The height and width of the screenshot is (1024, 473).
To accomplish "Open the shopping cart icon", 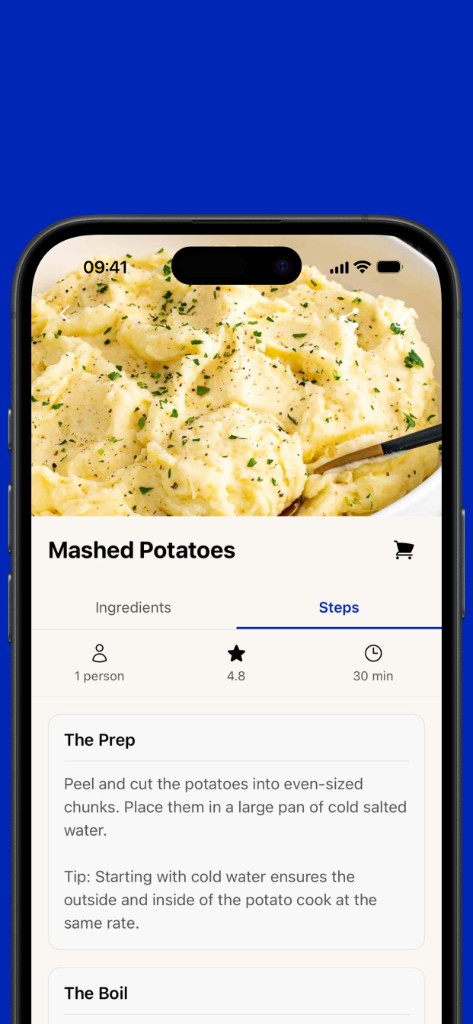I will tap(404, 550).
